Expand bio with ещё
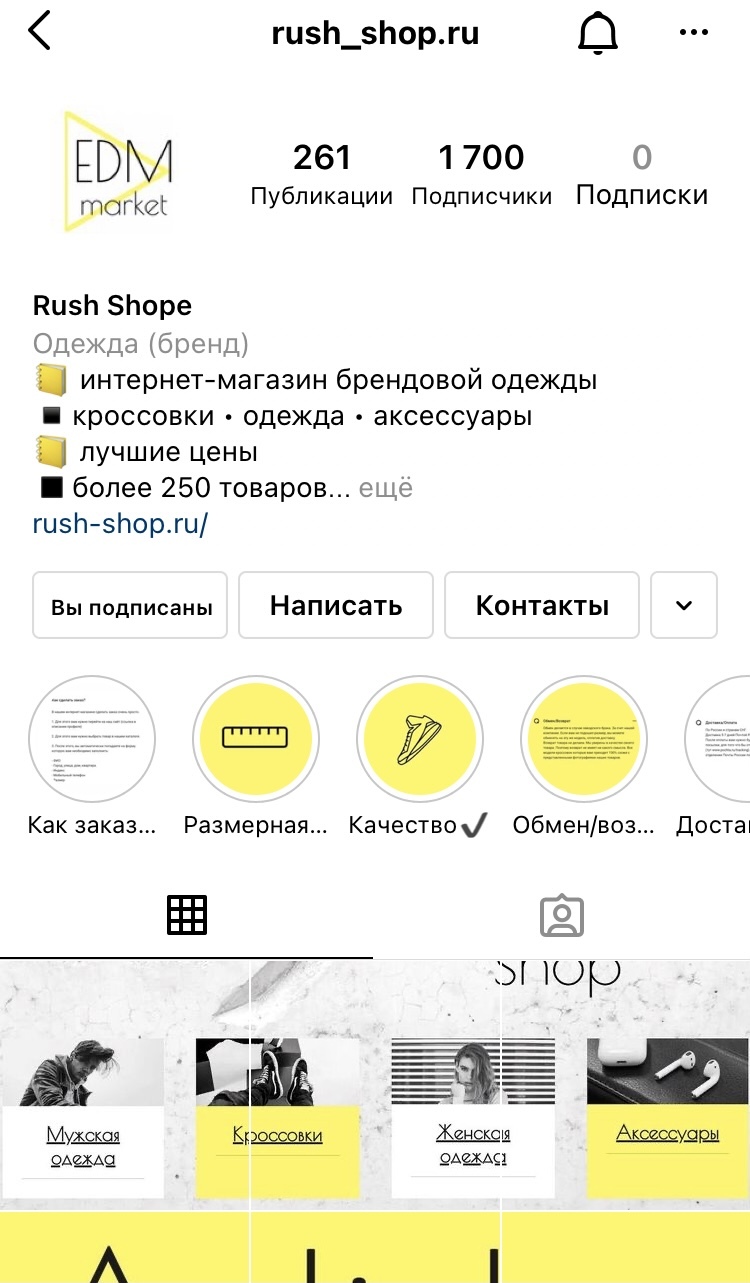The width and height of the screenshot is (750, 1283). pyautogui.click(x=385, y=488)
